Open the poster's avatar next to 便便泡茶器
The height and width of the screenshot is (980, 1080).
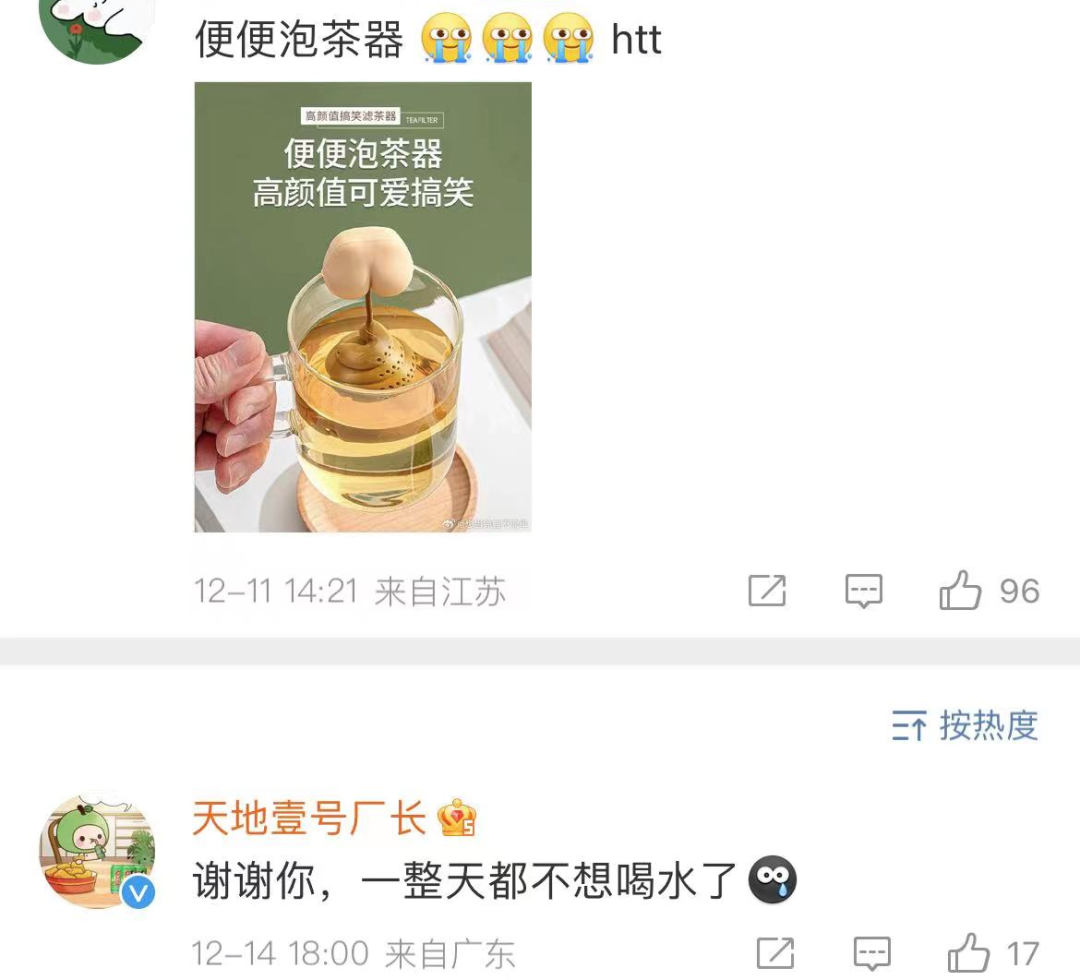pos(97,25)
